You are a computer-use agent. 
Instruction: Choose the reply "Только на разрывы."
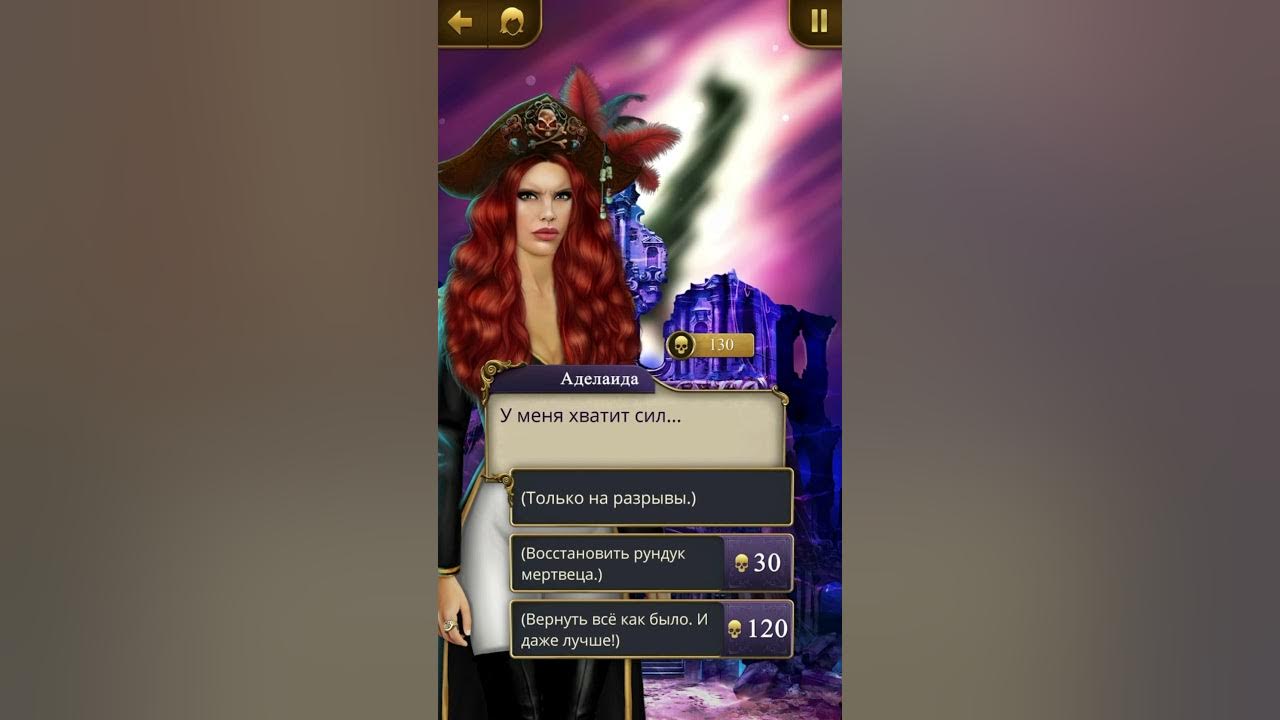pos(651,497)
